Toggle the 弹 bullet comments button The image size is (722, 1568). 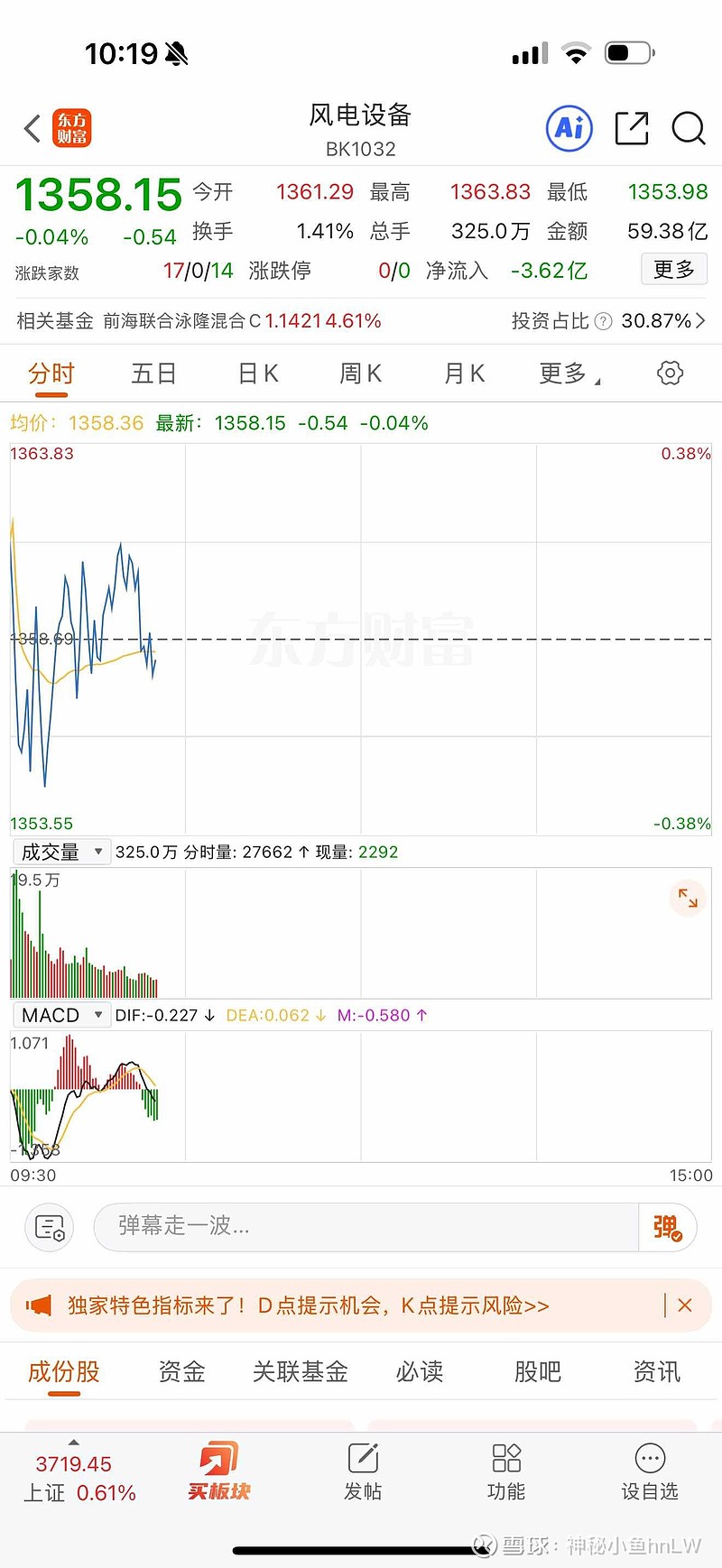tap(668, 1227)
